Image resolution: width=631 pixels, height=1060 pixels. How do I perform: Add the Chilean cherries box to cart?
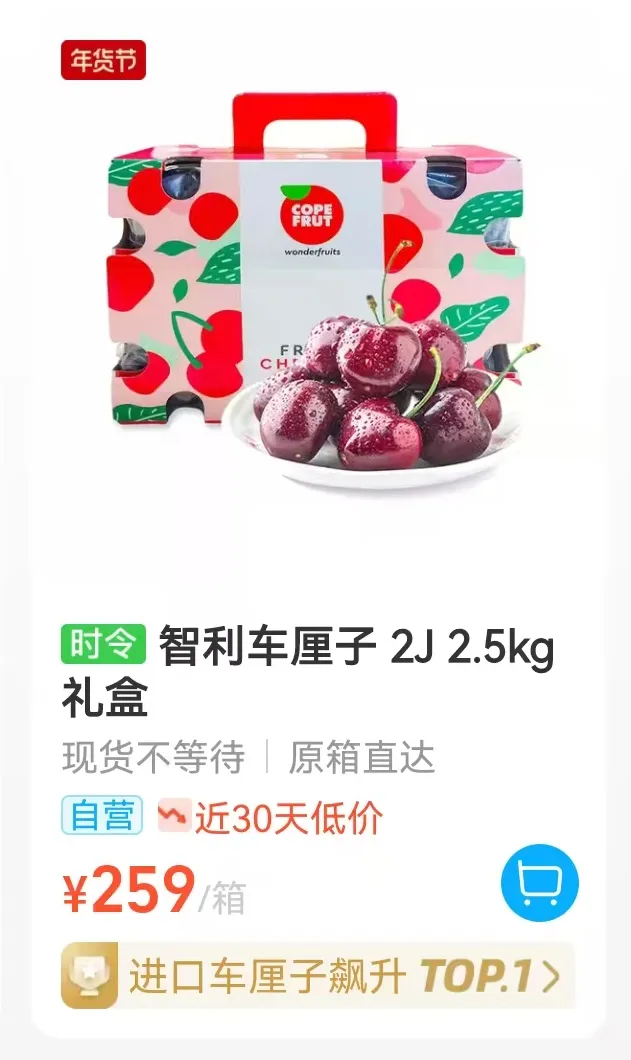(x=539, y=883)
